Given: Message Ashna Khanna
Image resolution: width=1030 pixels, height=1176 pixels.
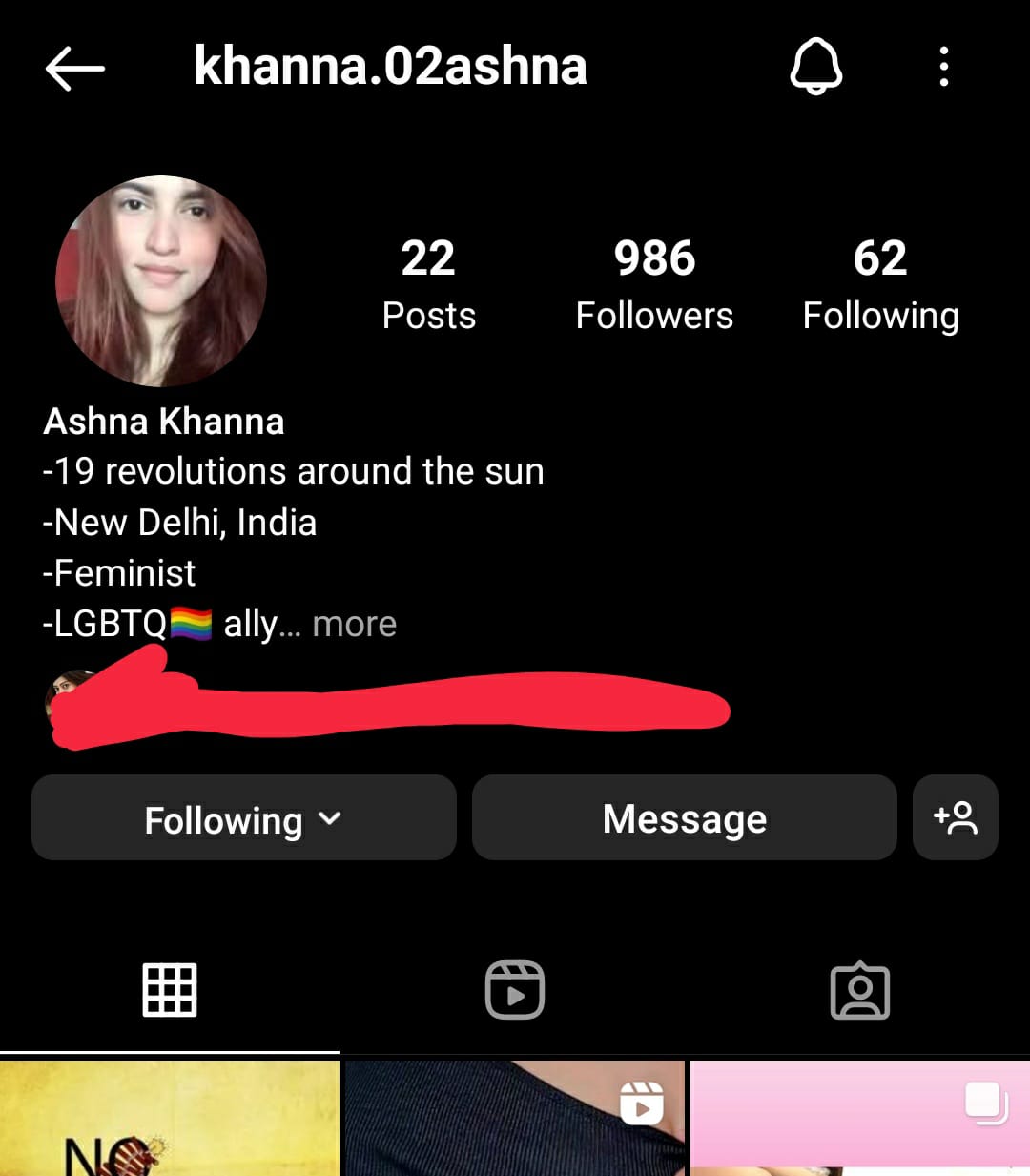Looking at the screenshot, I should point(684,818).
